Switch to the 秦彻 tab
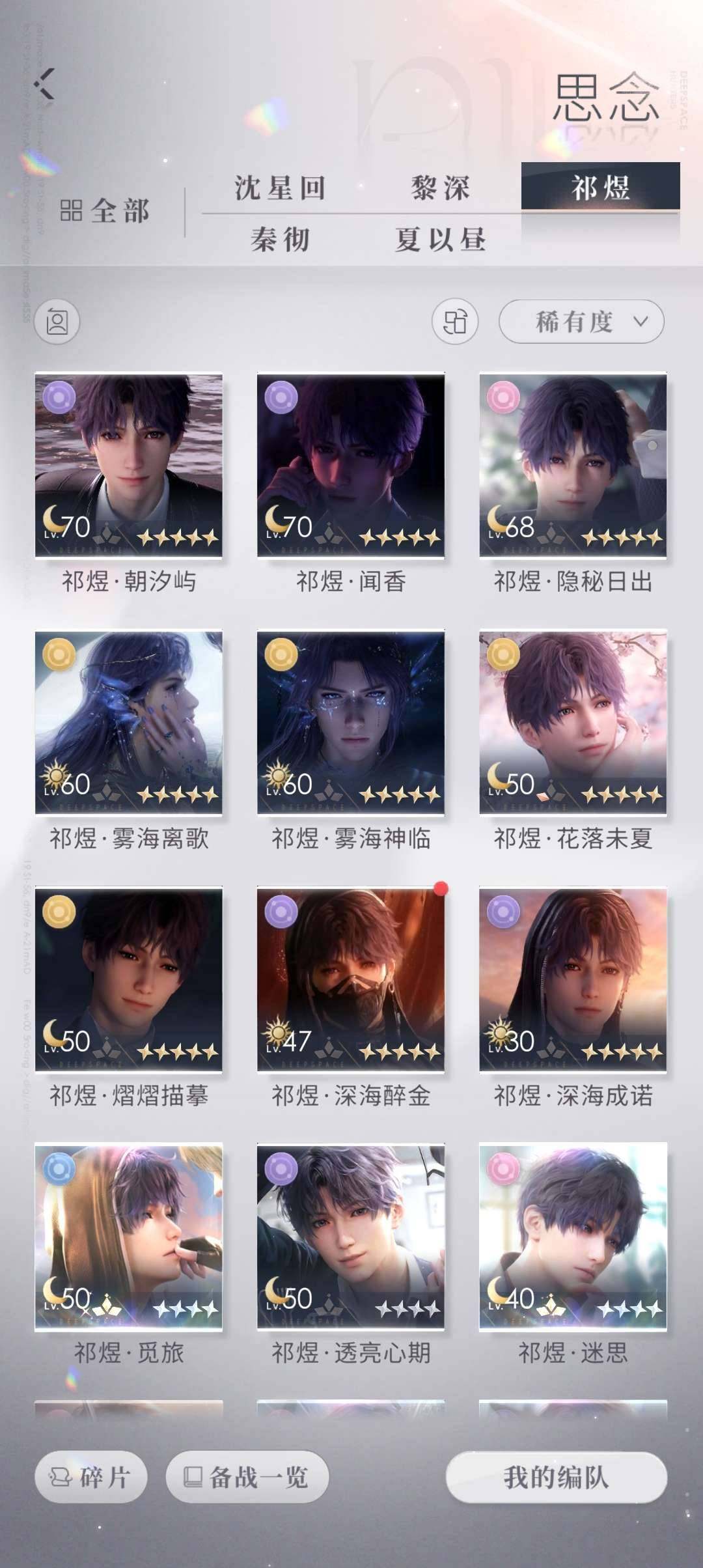The height and width of the screenshot is (1568, 703). point(280,240)
